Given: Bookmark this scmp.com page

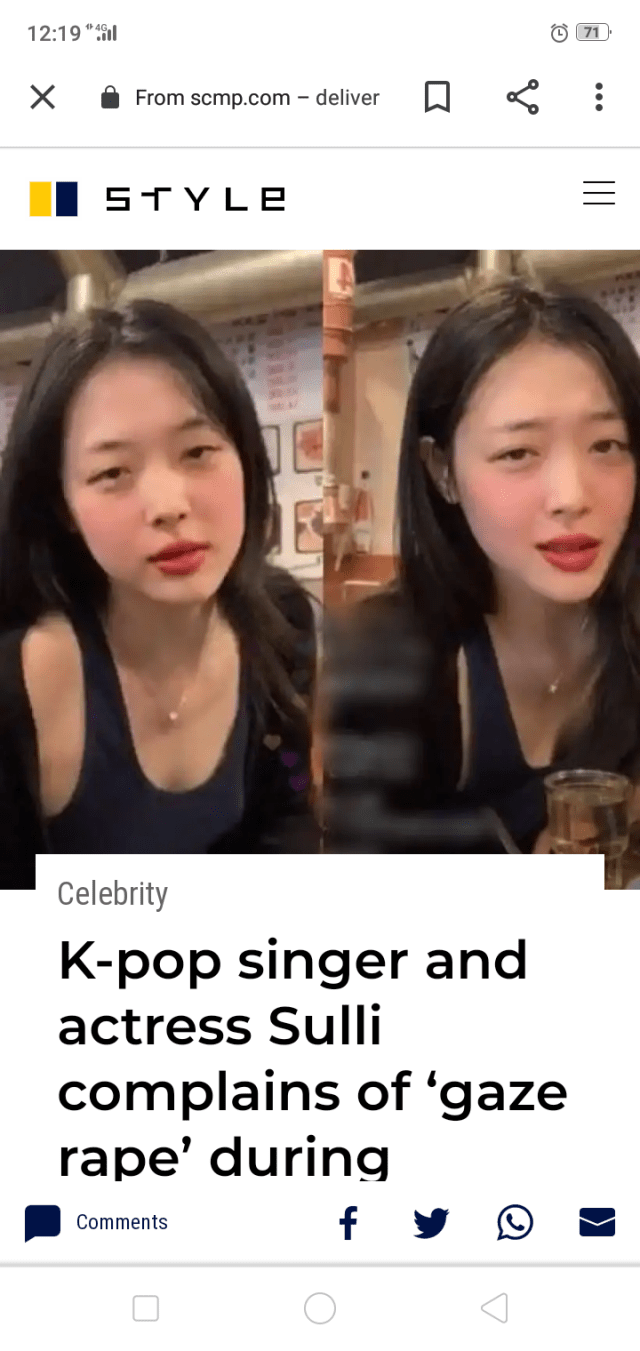Looking at the screenshot, I should coord(437,97).
